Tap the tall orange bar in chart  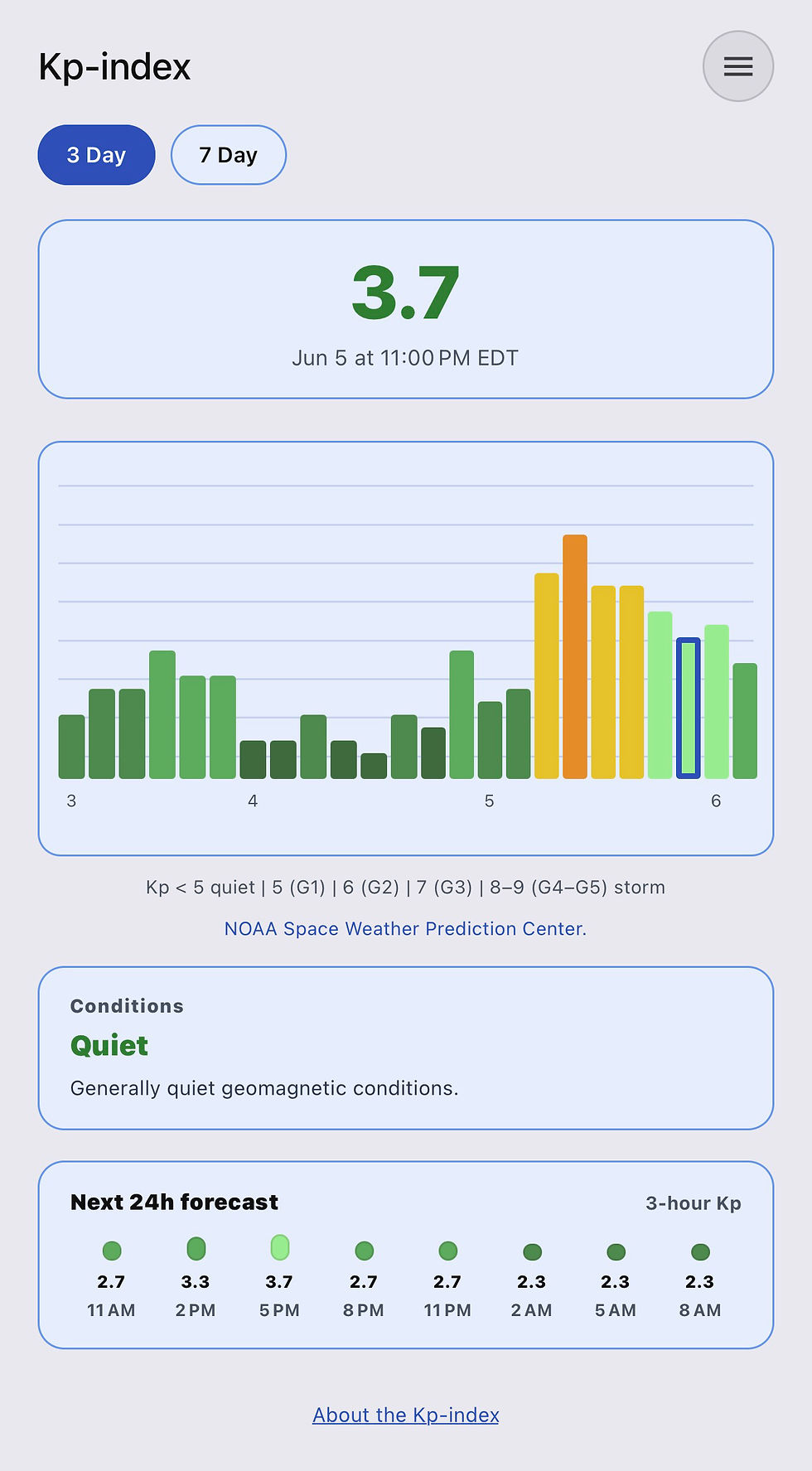(575, 656)
